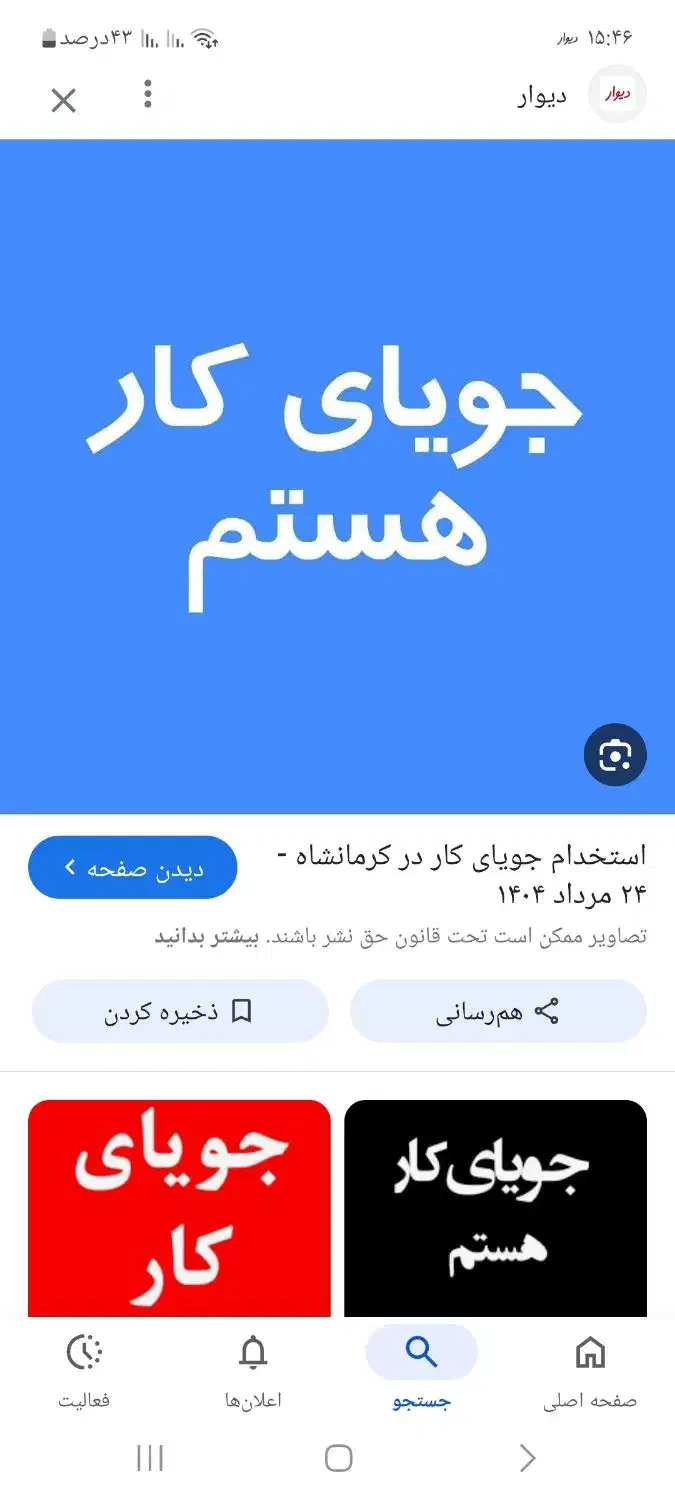Open recent apps from the navigation bar

(x=149, y=1459)
